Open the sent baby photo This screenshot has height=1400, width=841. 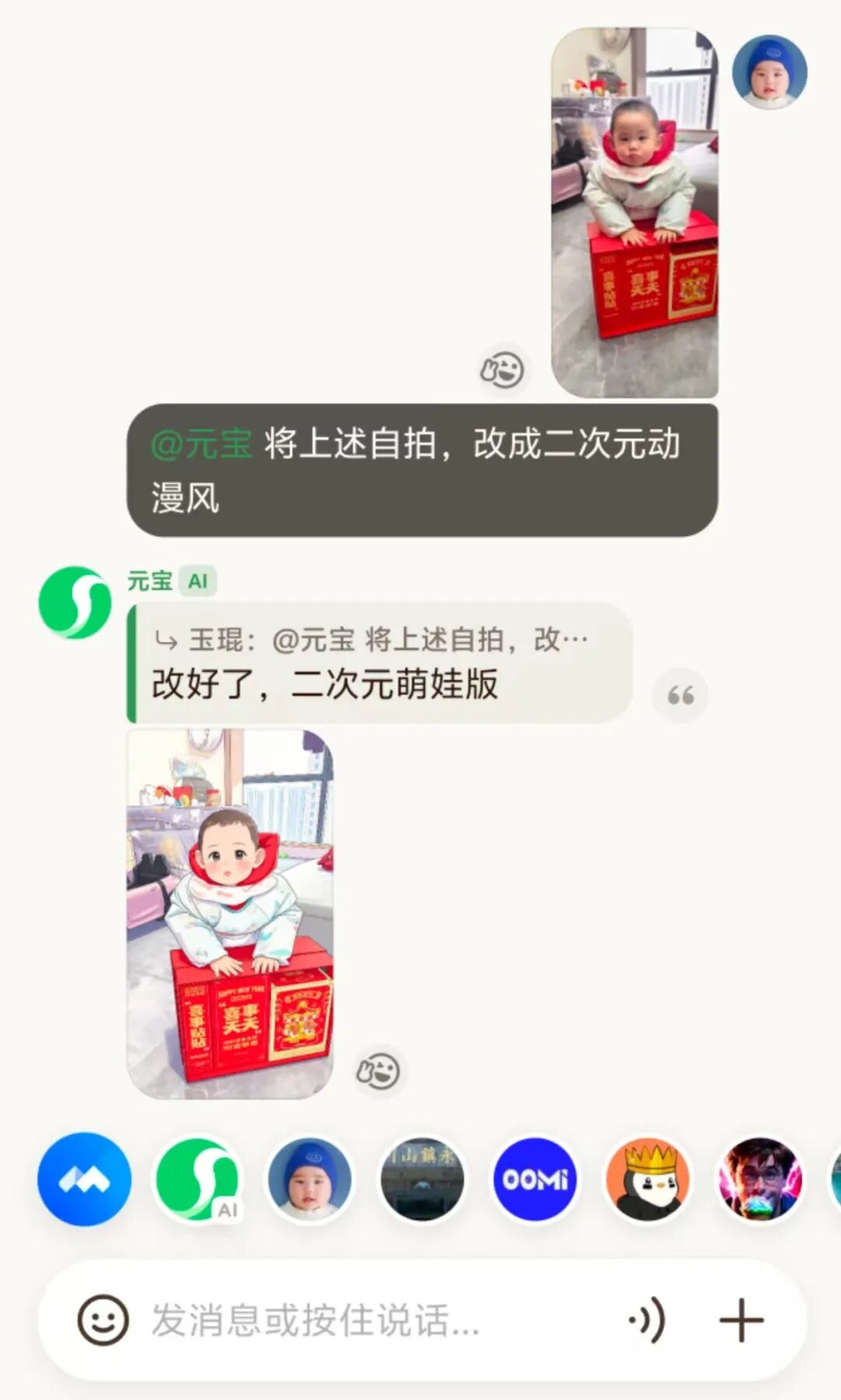(634, 212)
